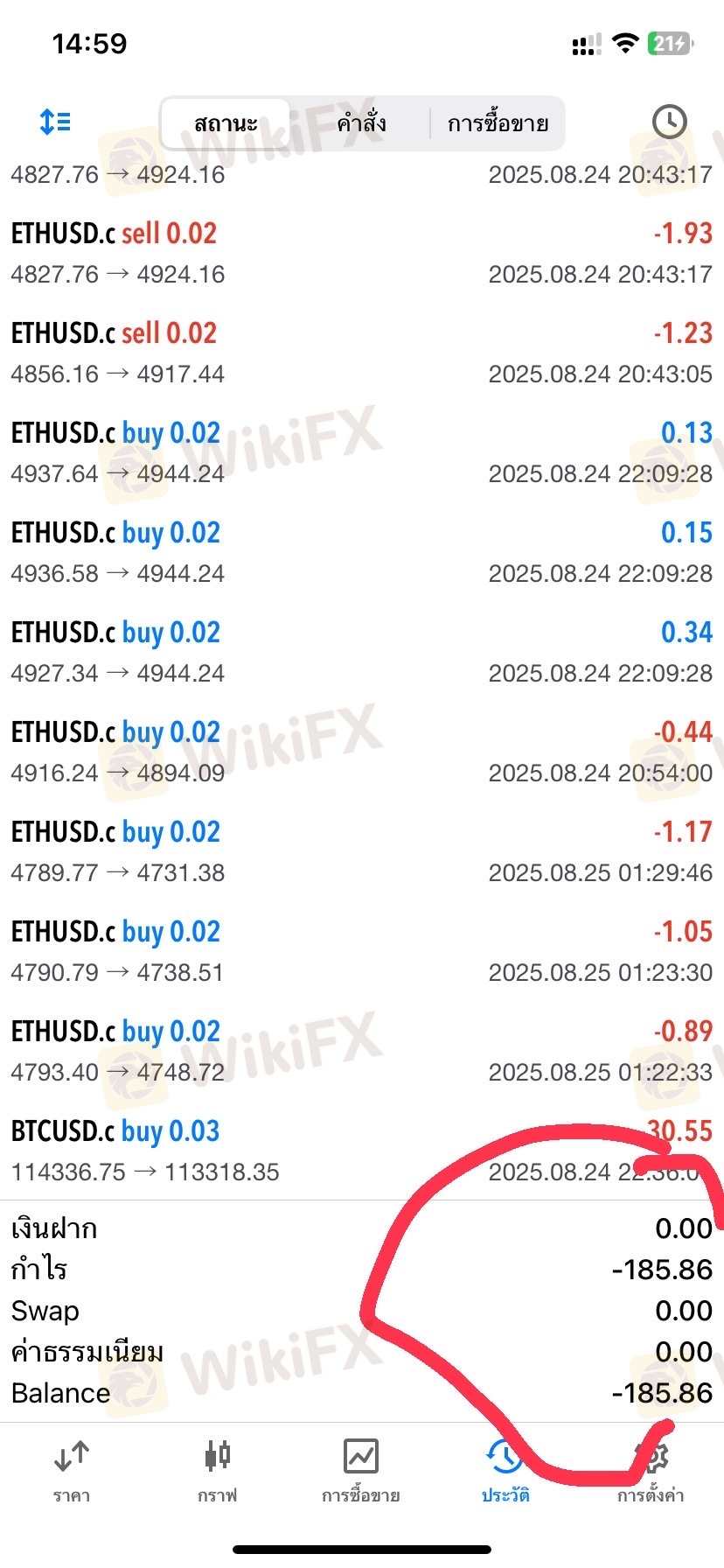Screen dimensions: 724x1568
Task: Expand the ETHUSD.c sell trade with -1.93
Action: 361,254
